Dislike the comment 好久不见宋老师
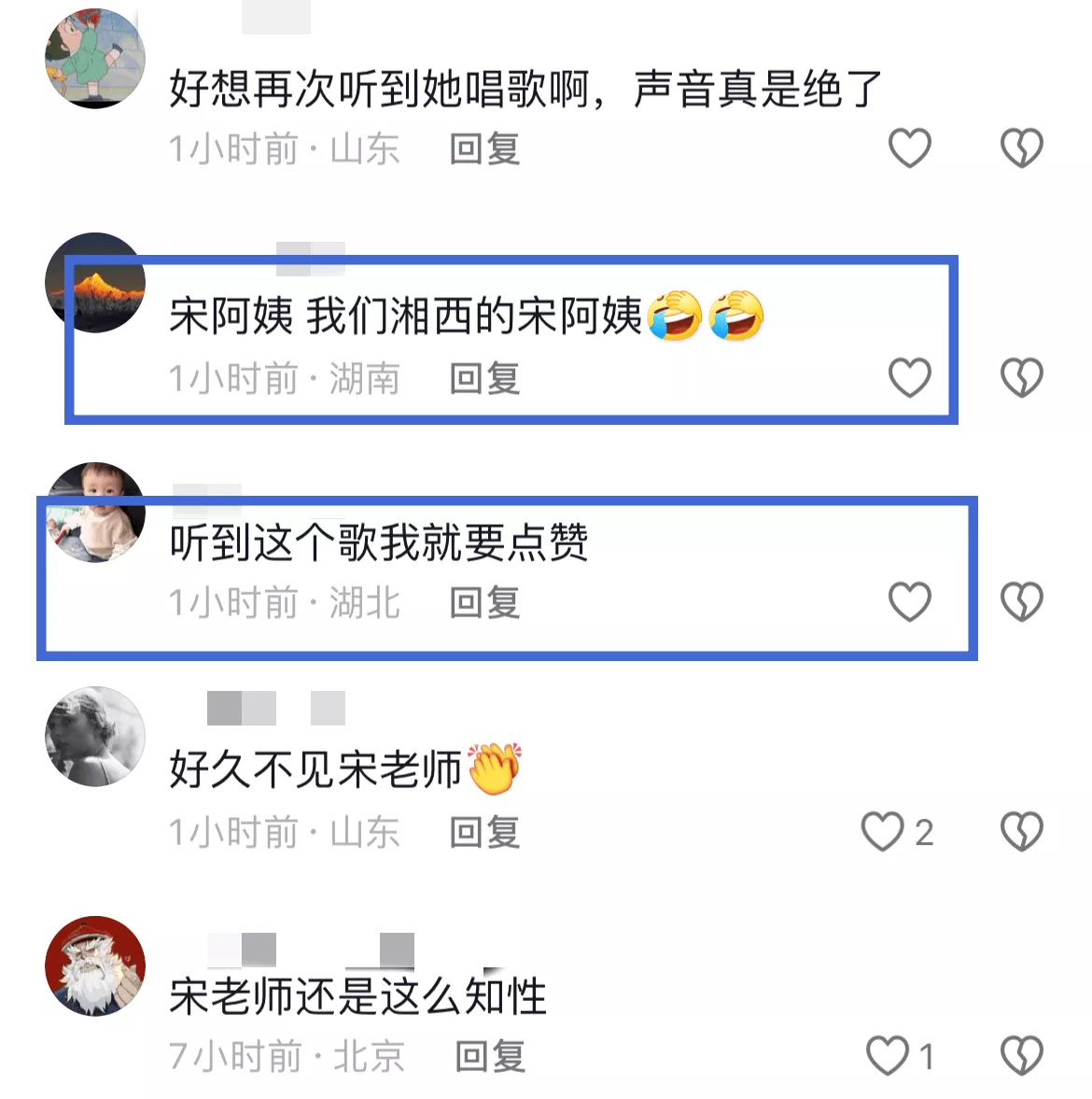 (1021, 832)
